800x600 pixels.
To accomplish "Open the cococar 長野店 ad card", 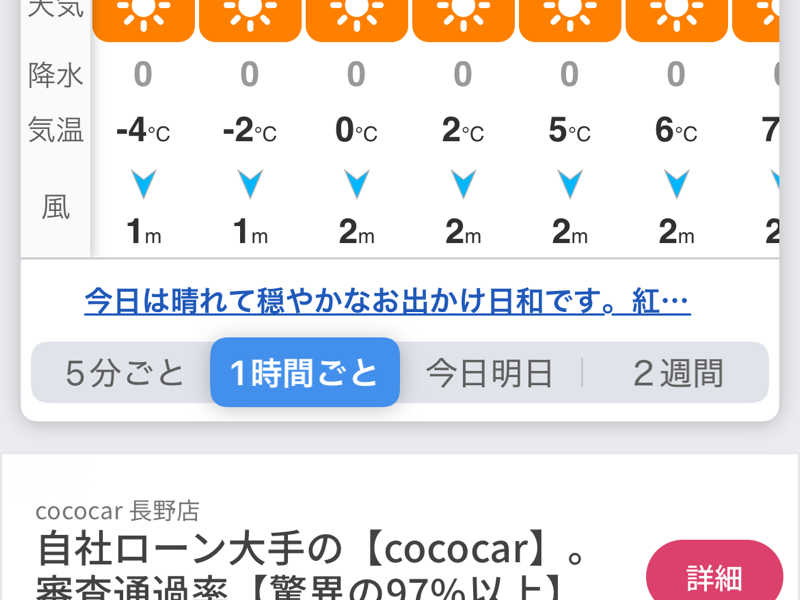I will [x=320, y=550].
